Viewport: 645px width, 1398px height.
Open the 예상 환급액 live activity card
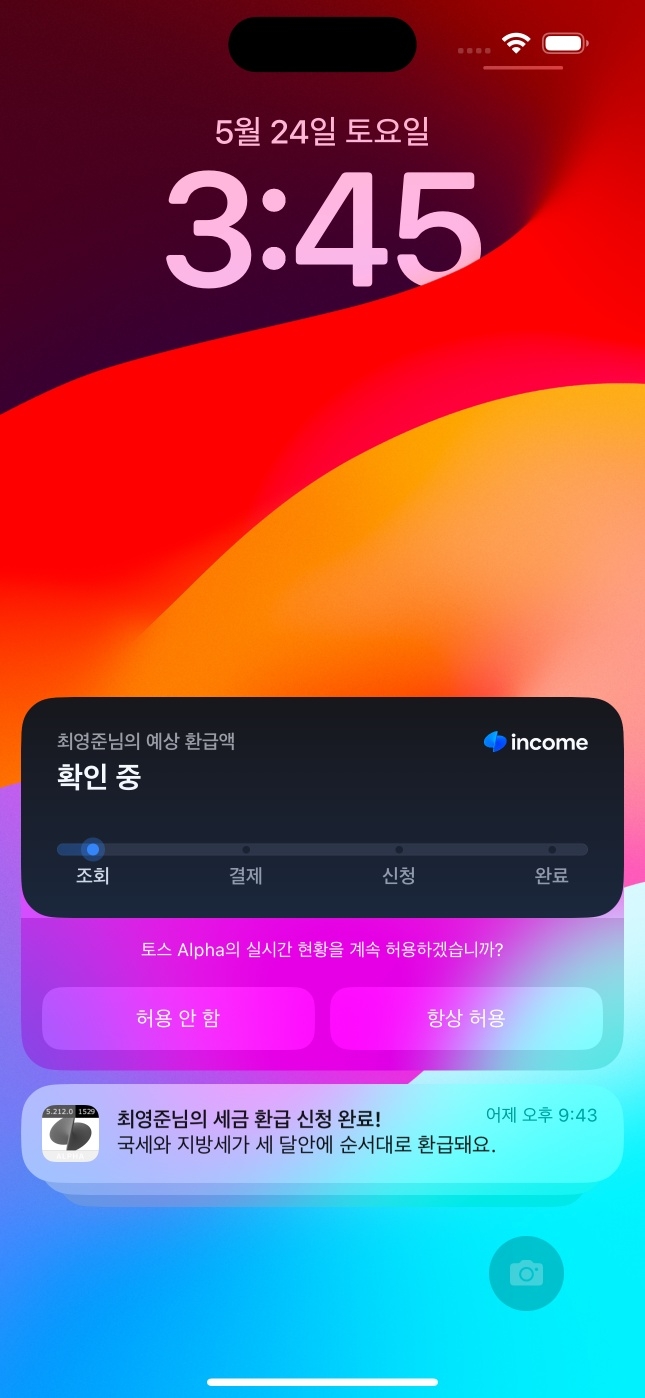point(322,806)
